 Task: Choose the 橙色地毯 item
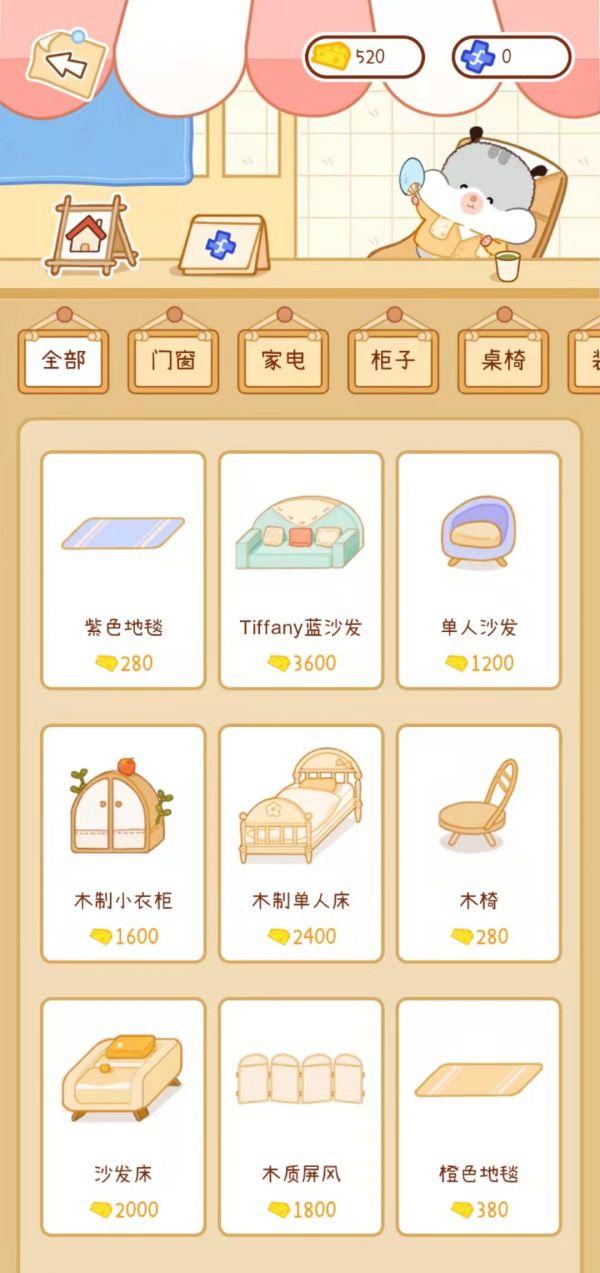(x=479, y=1116)
